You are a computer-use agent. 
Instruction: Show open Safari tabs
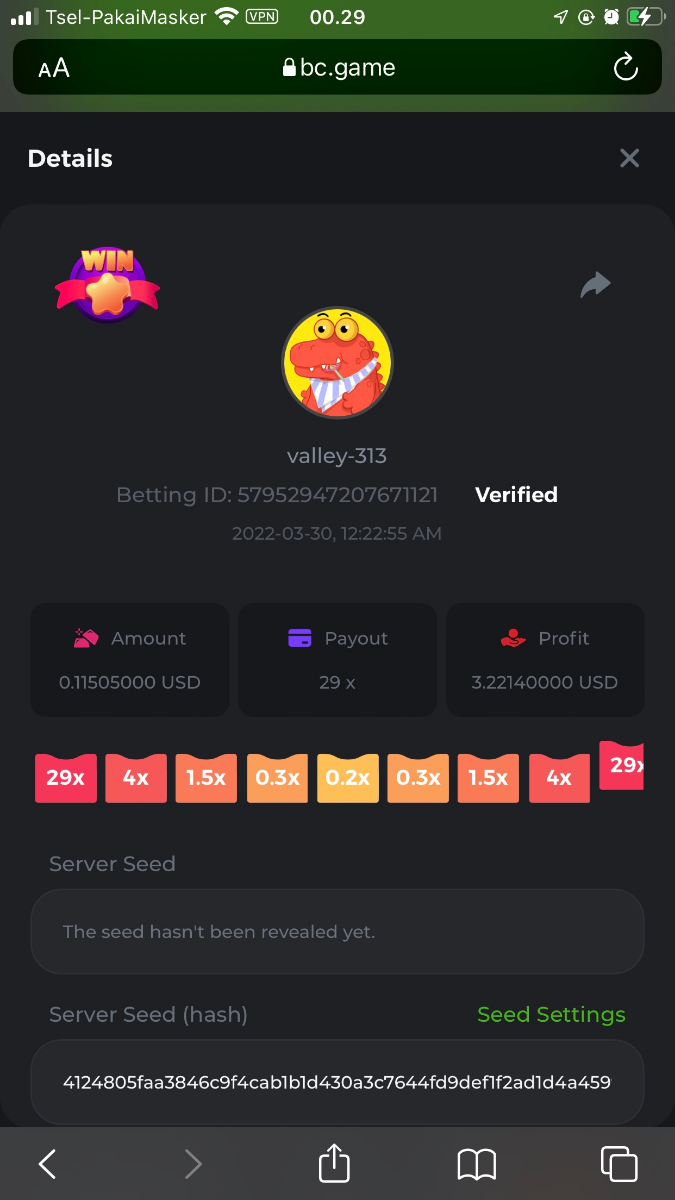point(619,1163)
